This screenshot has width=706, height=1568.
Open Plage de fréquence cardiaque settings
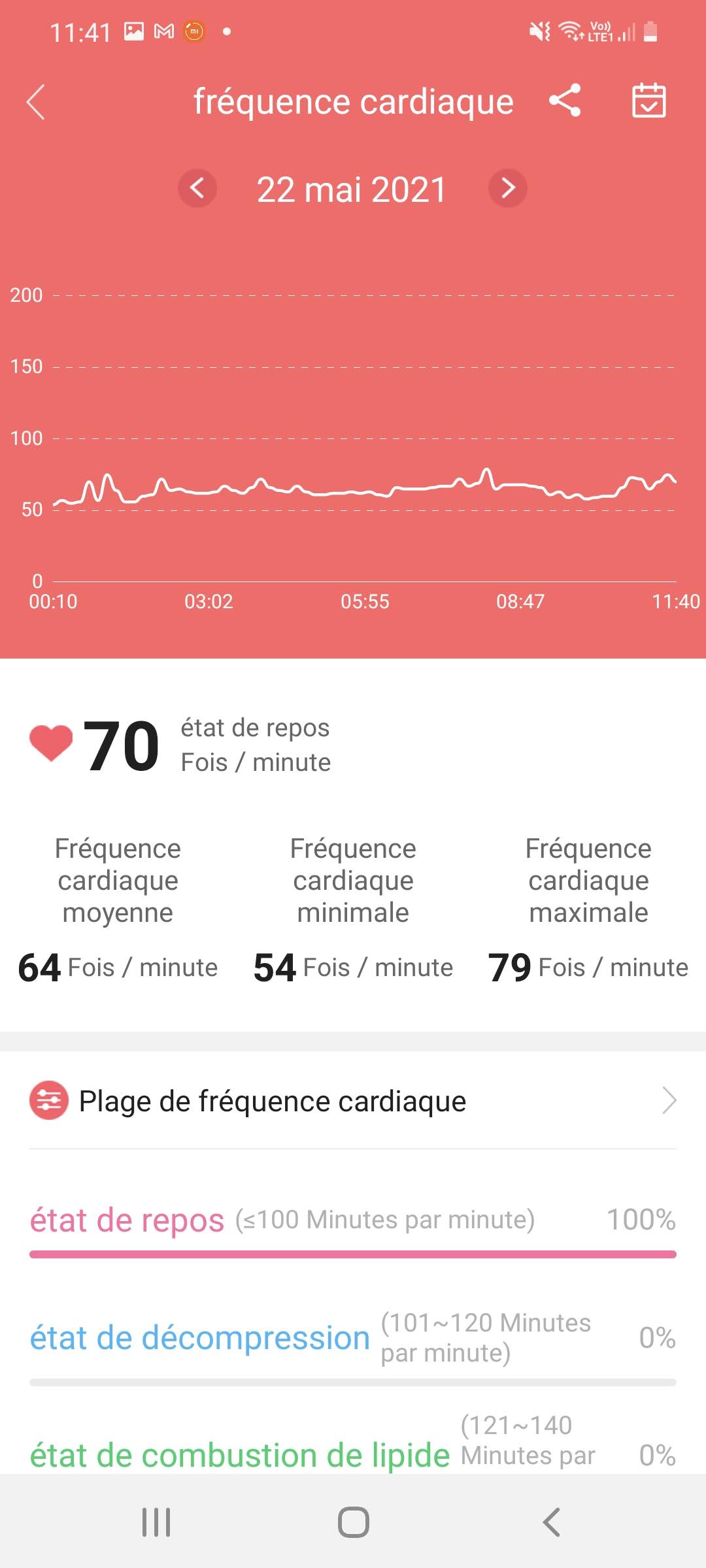pos(353,1101)
